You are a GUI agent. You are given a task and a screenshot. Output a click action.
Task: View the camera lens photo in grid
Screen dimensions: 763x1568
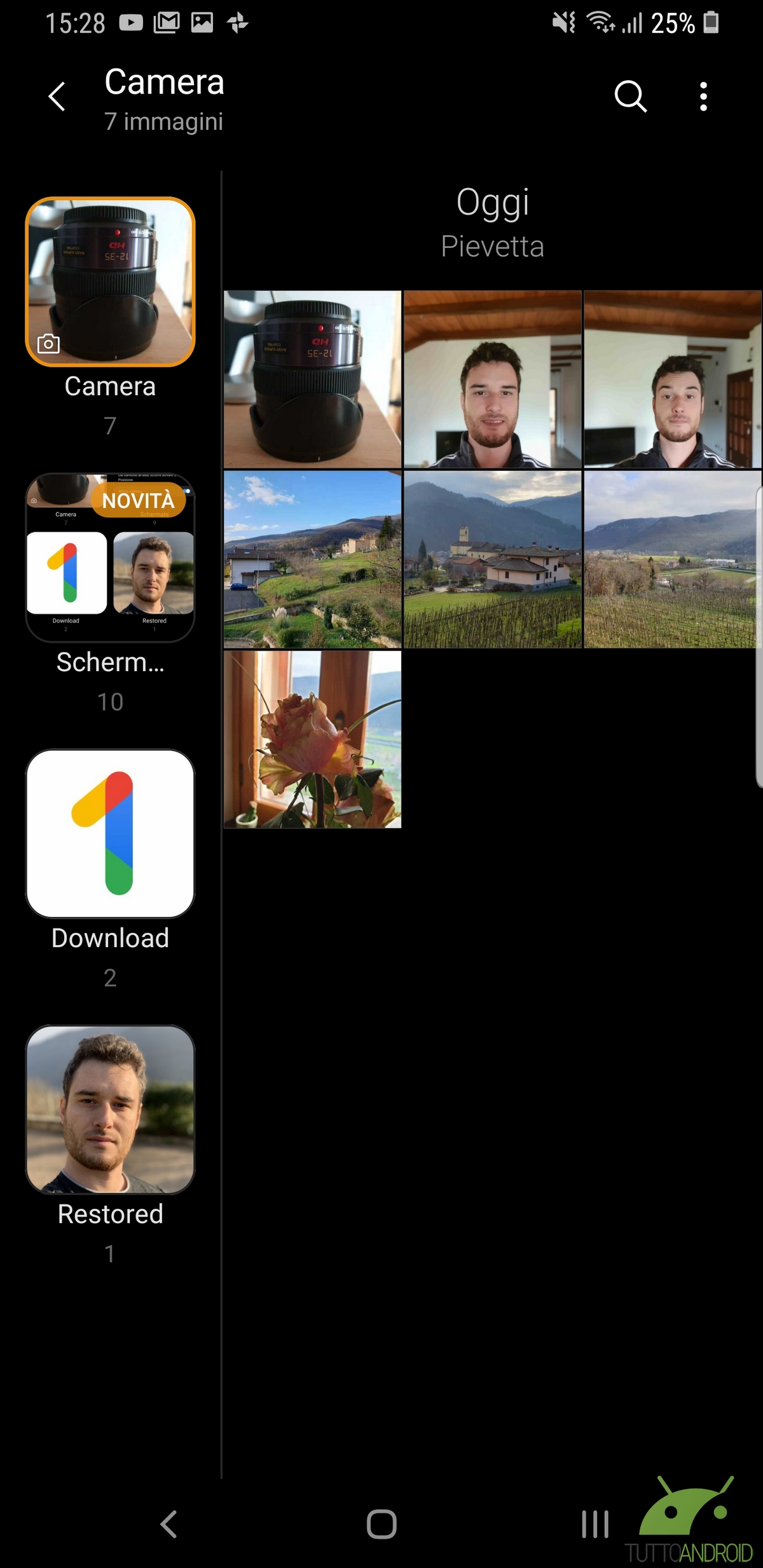tap(312, 379)
